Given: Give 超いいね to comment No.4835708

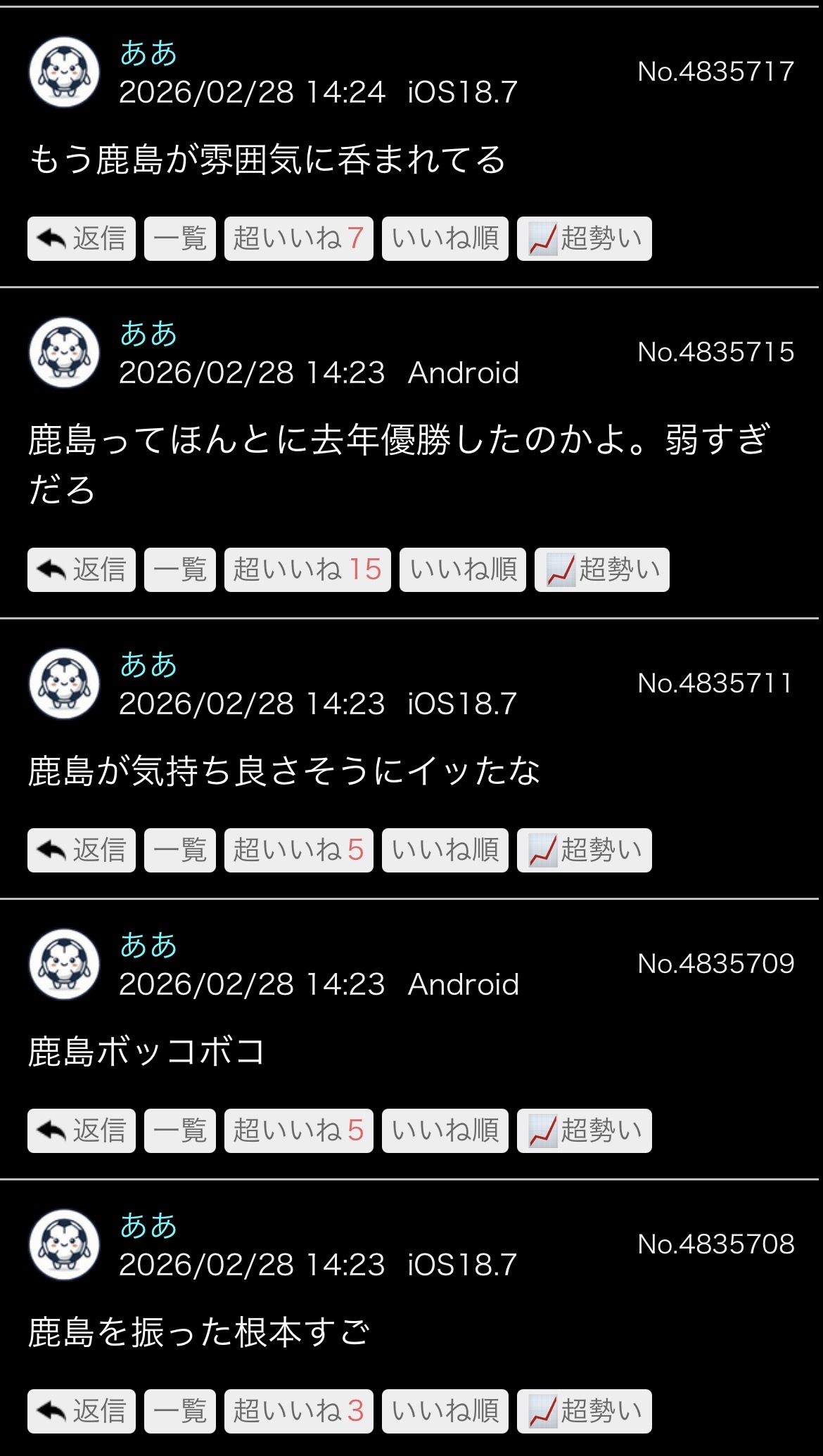Looking at the screenshot, I should [298, 1411].
